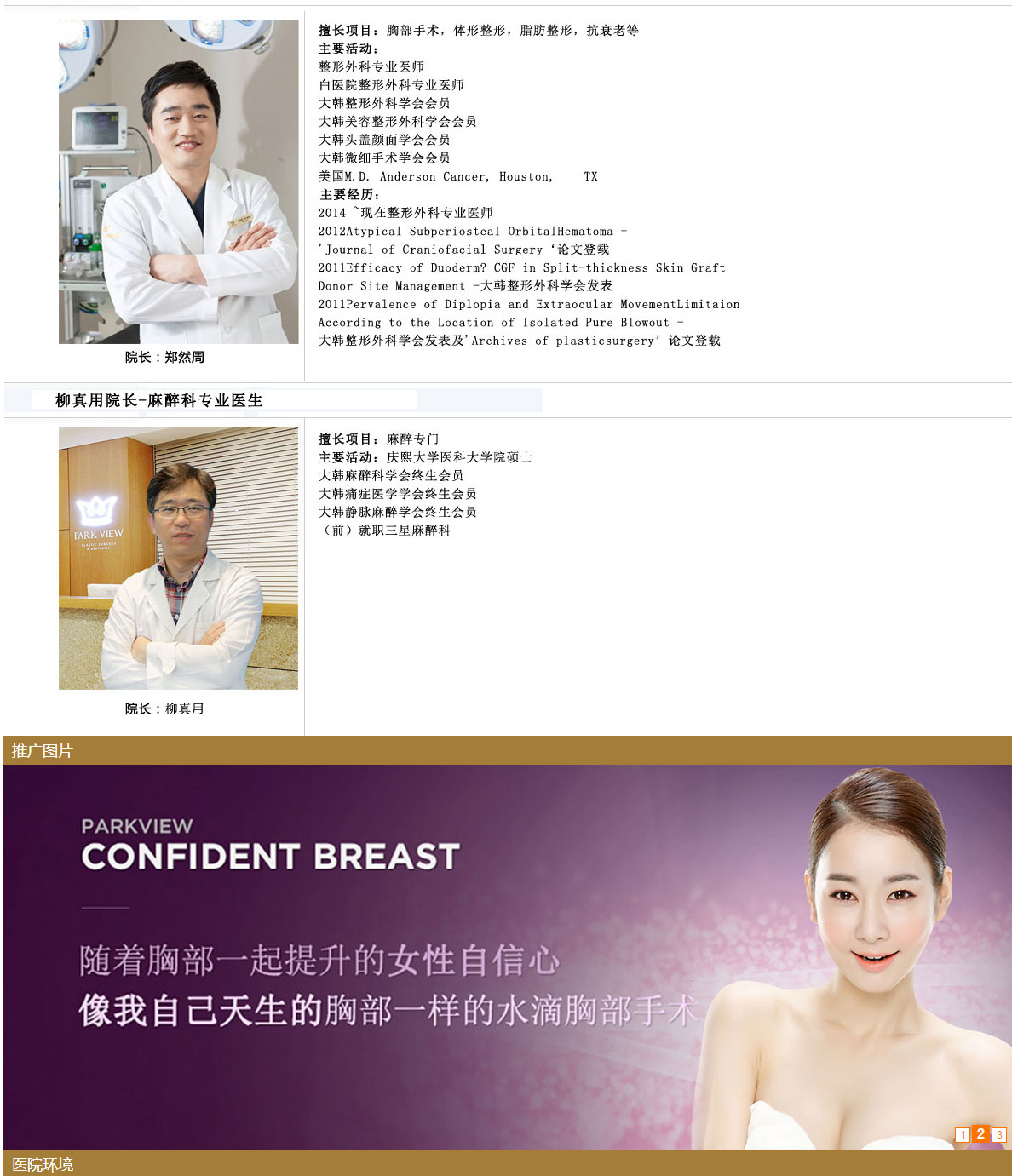Select promo banner slide 2 indicator

pos(980,1134)
